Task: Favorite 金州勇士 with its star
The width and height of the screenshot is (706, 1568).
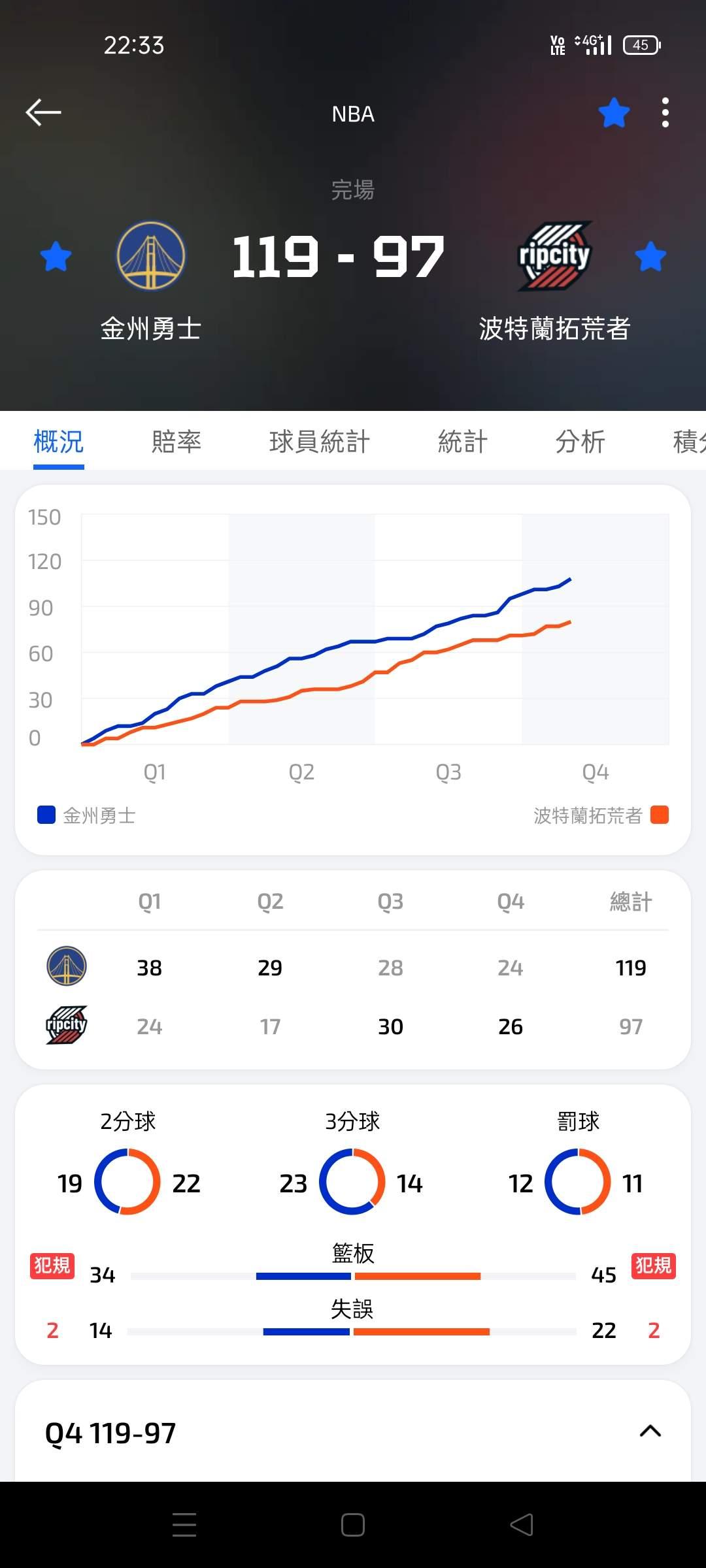Action: pos(56,256)
